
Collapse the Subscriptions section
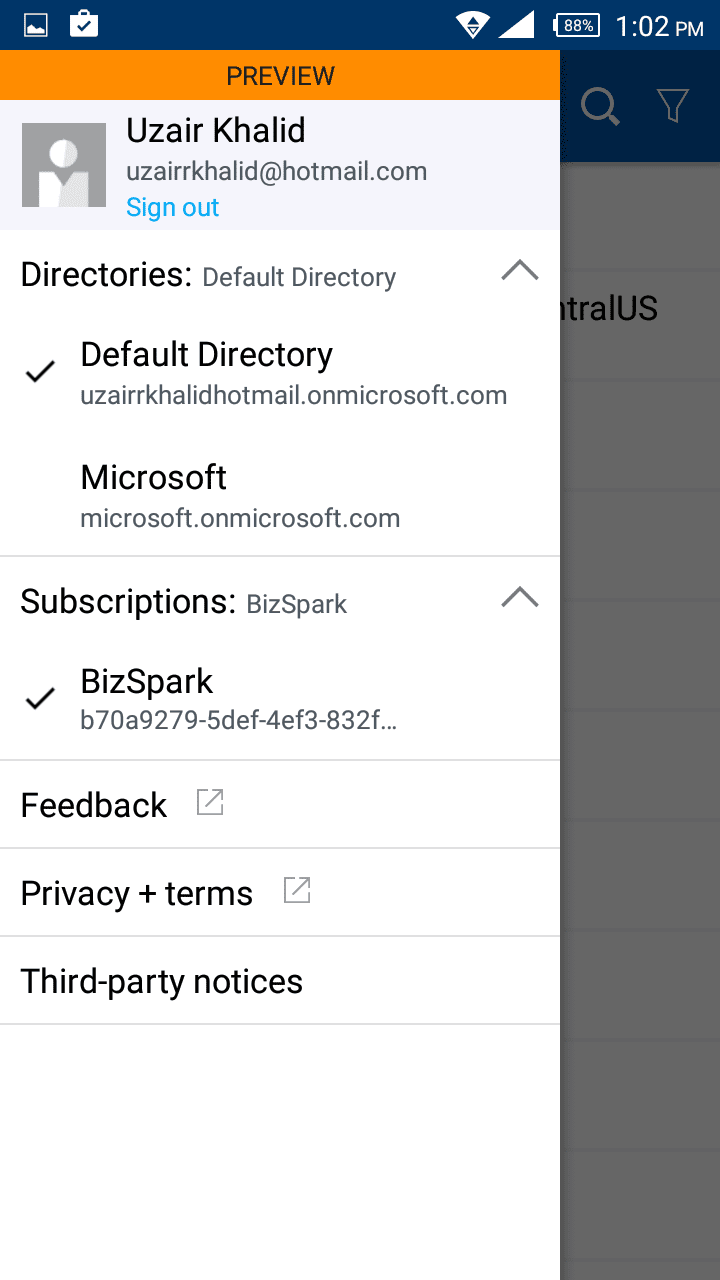519,598
